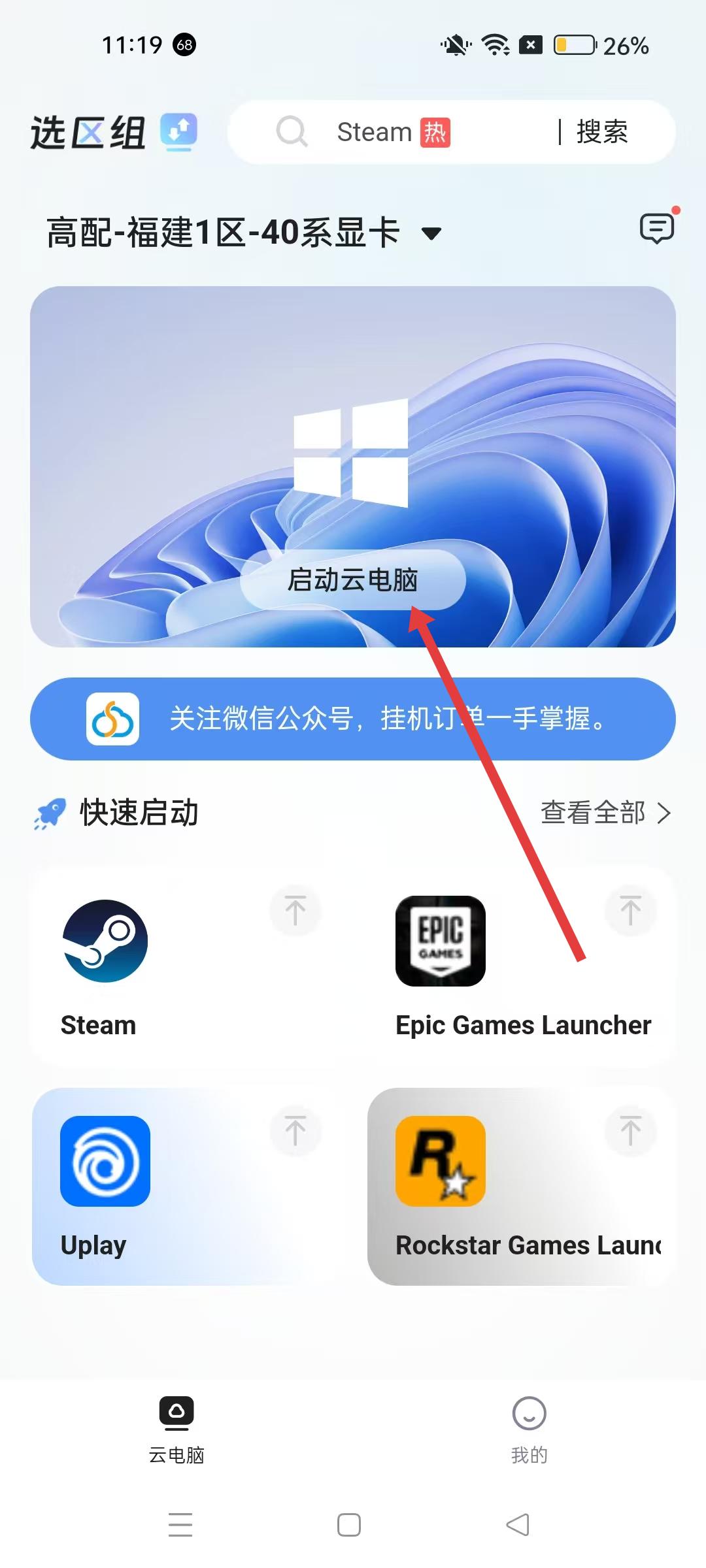The image size is (706, 1568).
Task: Tap the 搜索 button
Action: coord(601,133)
